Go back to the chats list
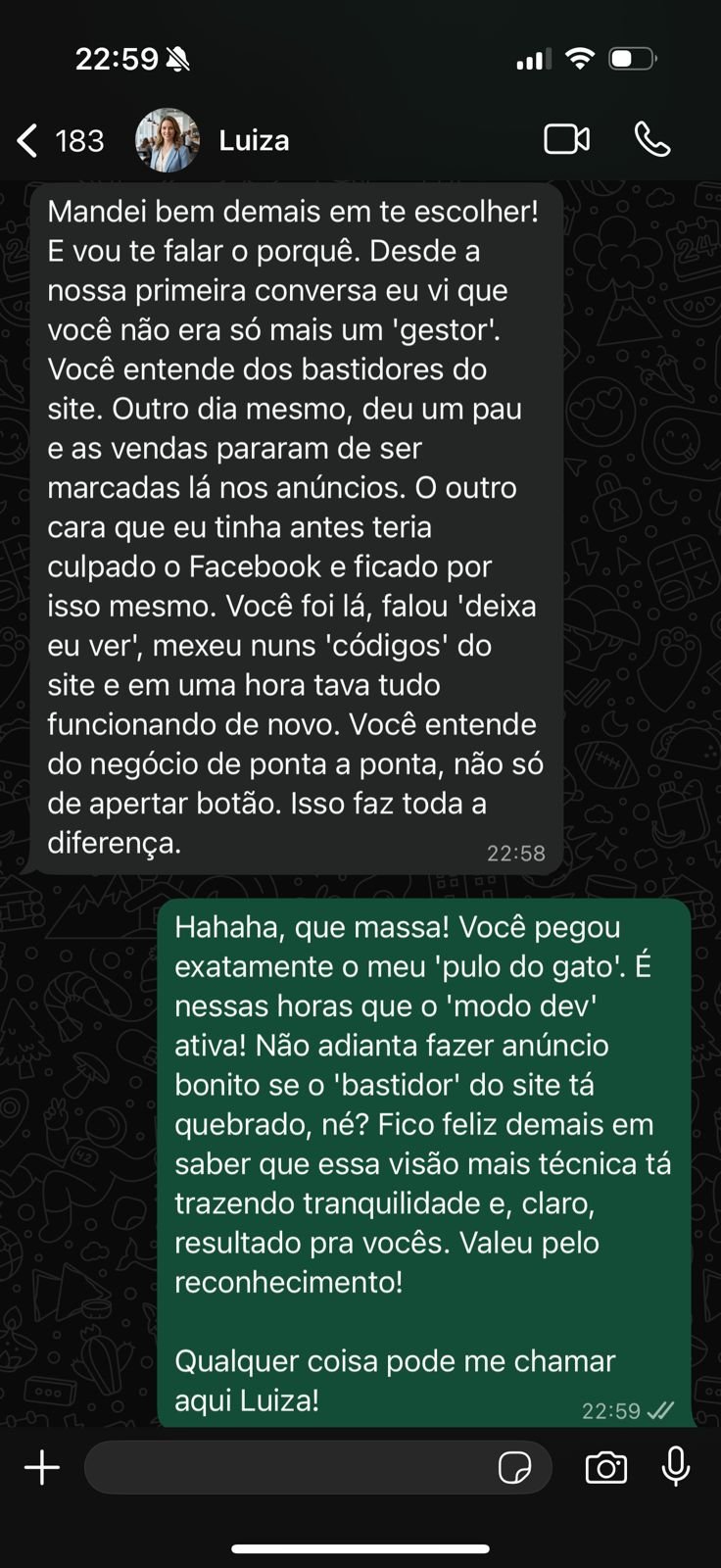This screenshot has height=1568, width=721. click(29, 141)
